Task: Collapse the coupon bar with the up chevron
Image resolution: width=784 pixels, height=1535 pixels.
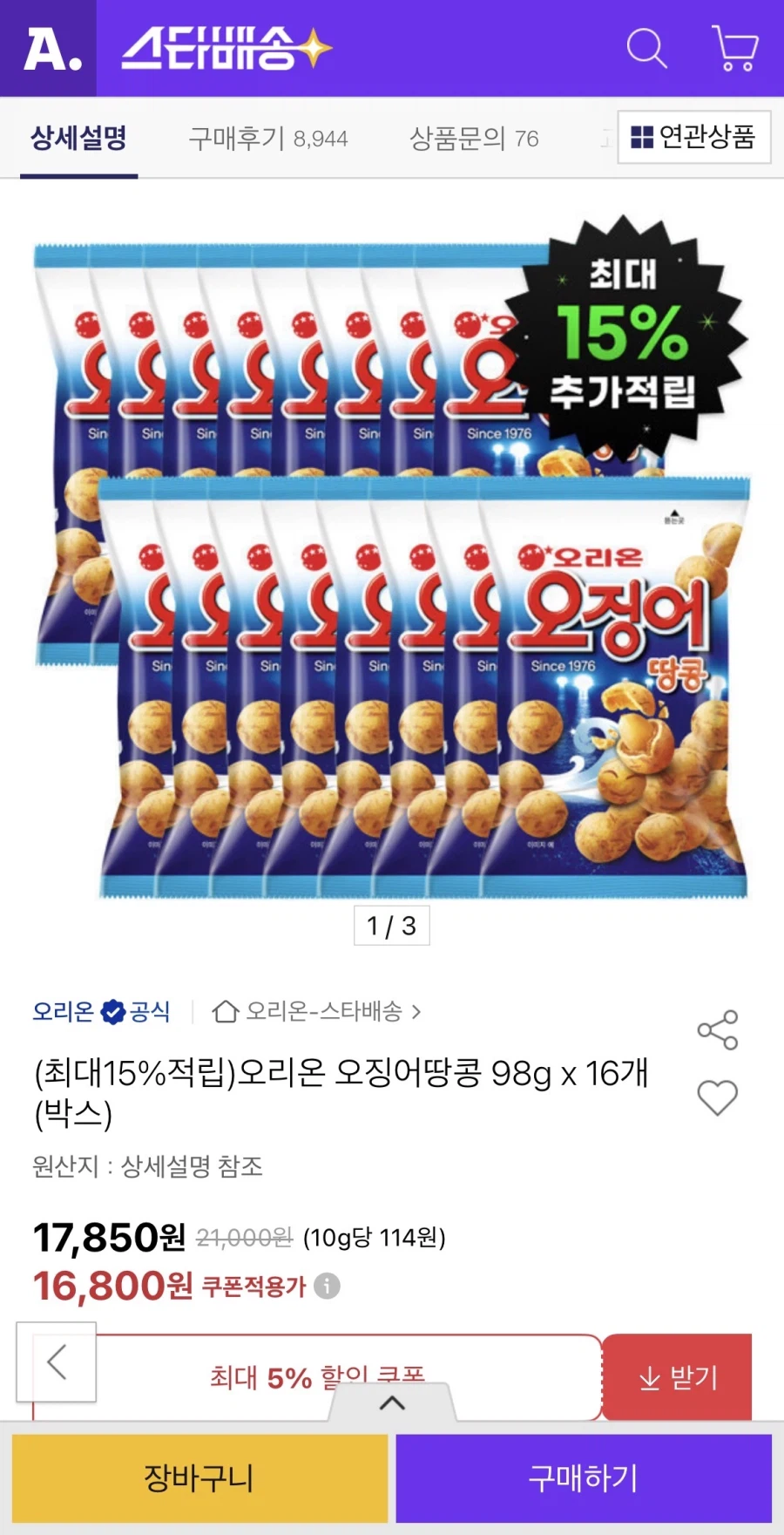Action: pyautogui.click(x=392, y=1403)
